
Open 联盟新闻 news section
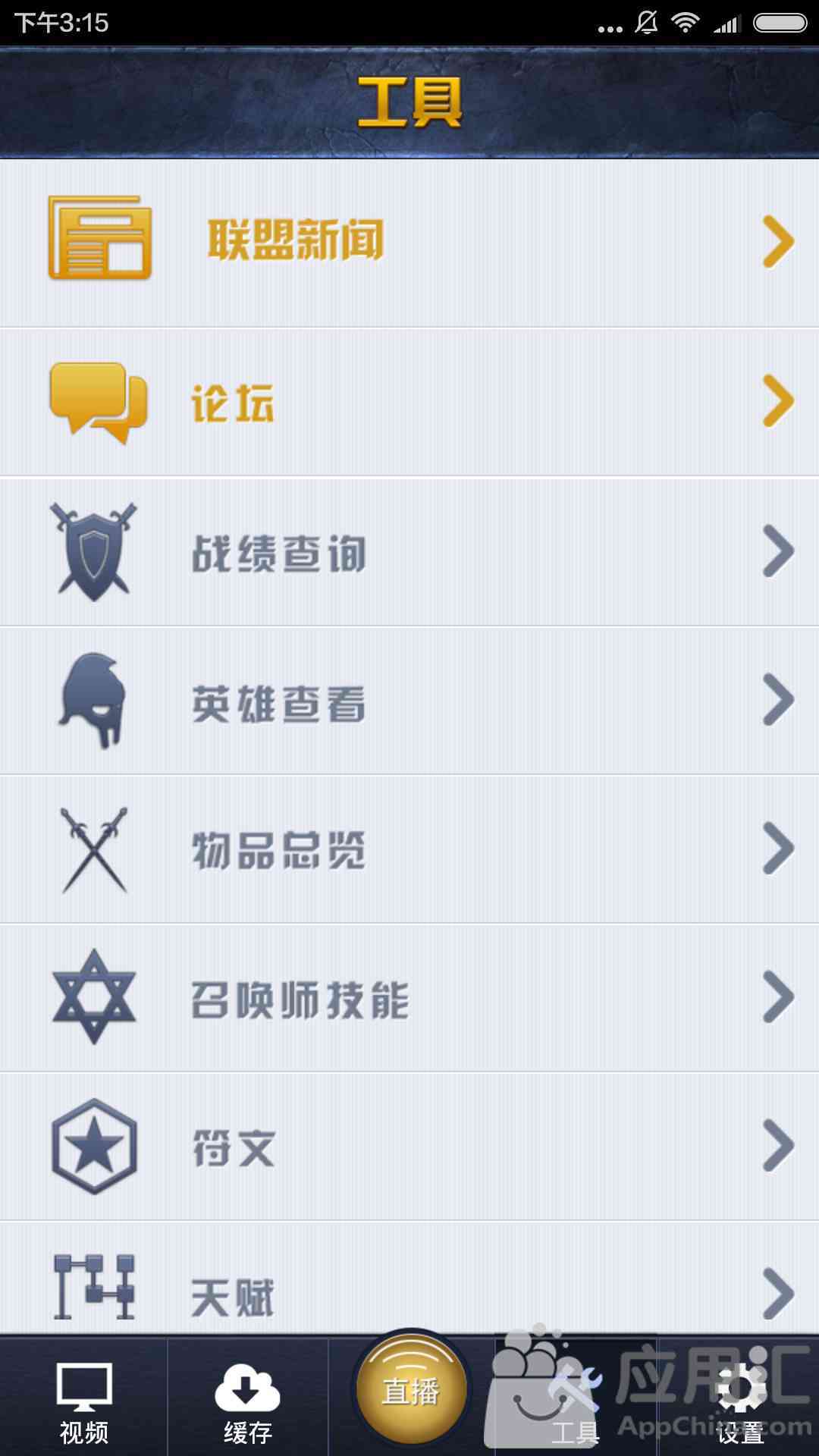[x=409, y=243]
